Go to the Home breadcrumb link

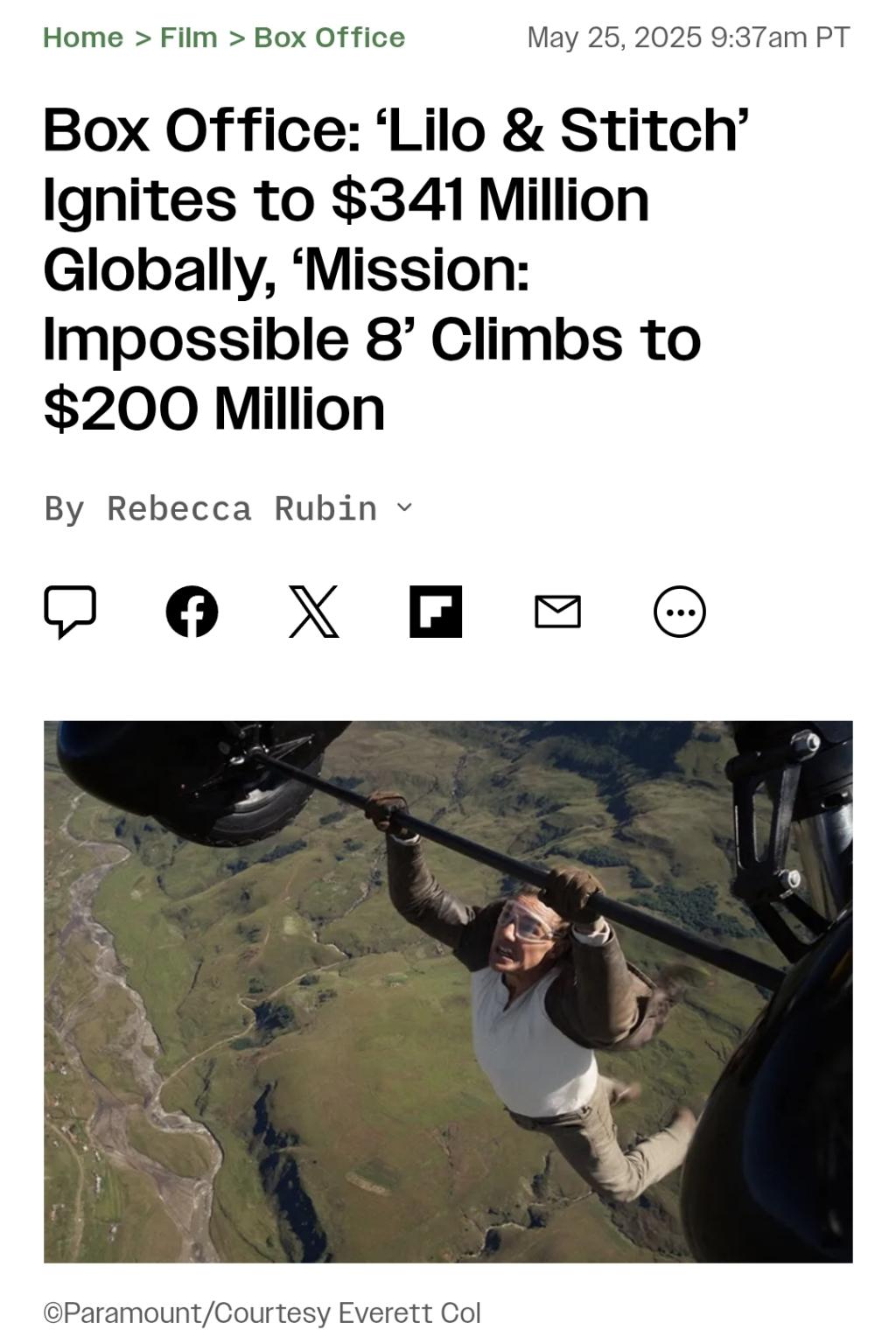click(83, 38)
